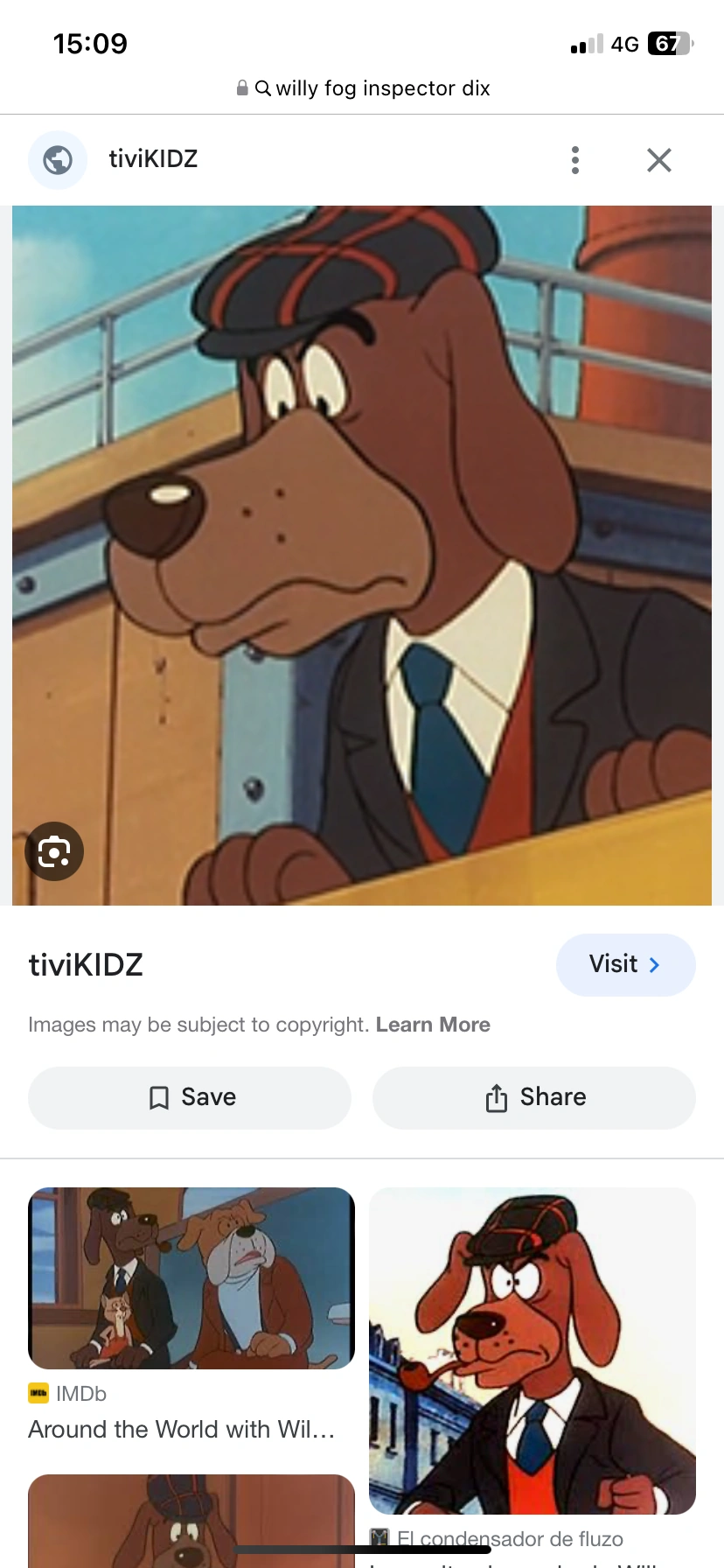
Task: Open Google Lens search on the image
Action: tap(53, 850)
